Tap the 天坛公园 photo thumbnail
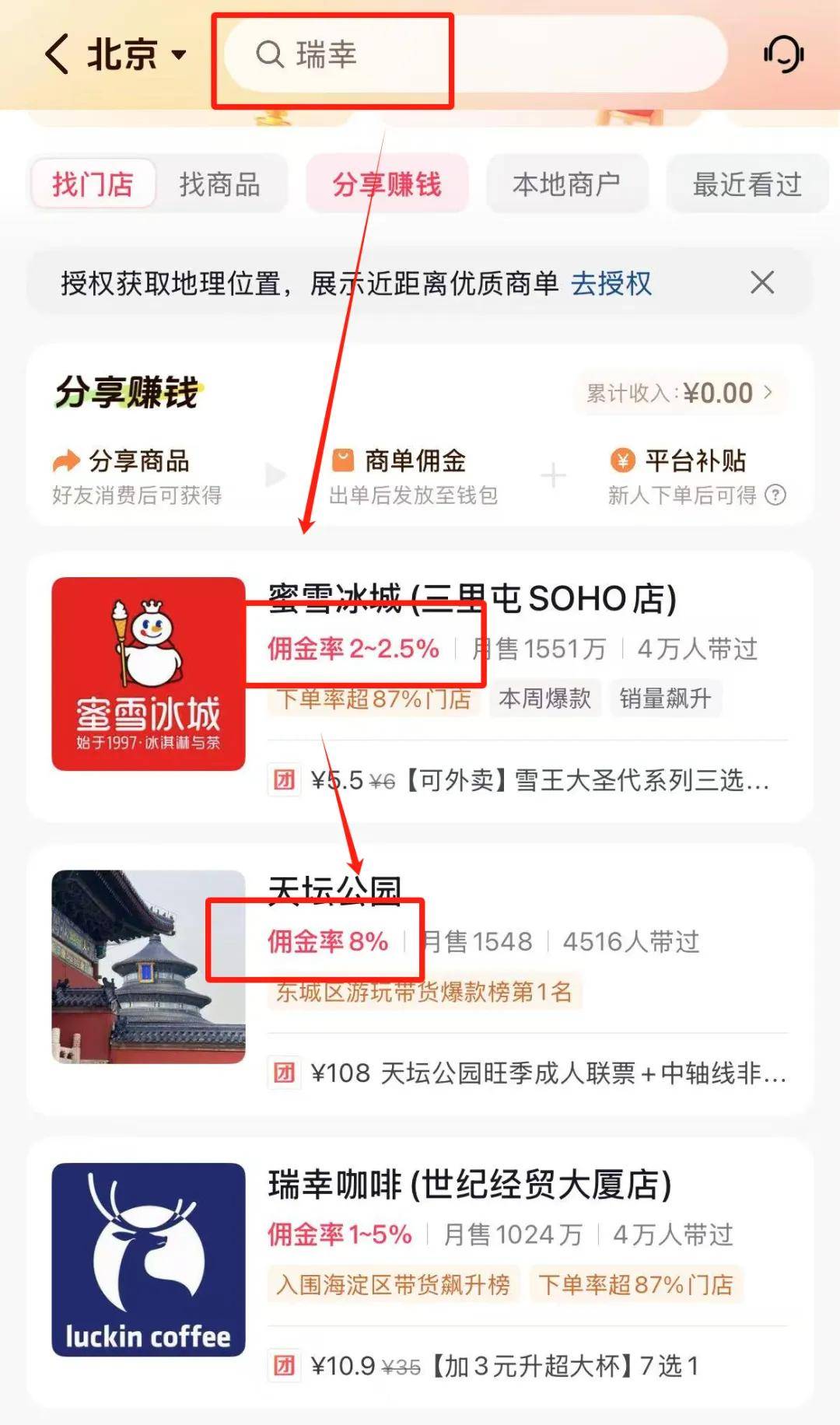 coord(148,970)
